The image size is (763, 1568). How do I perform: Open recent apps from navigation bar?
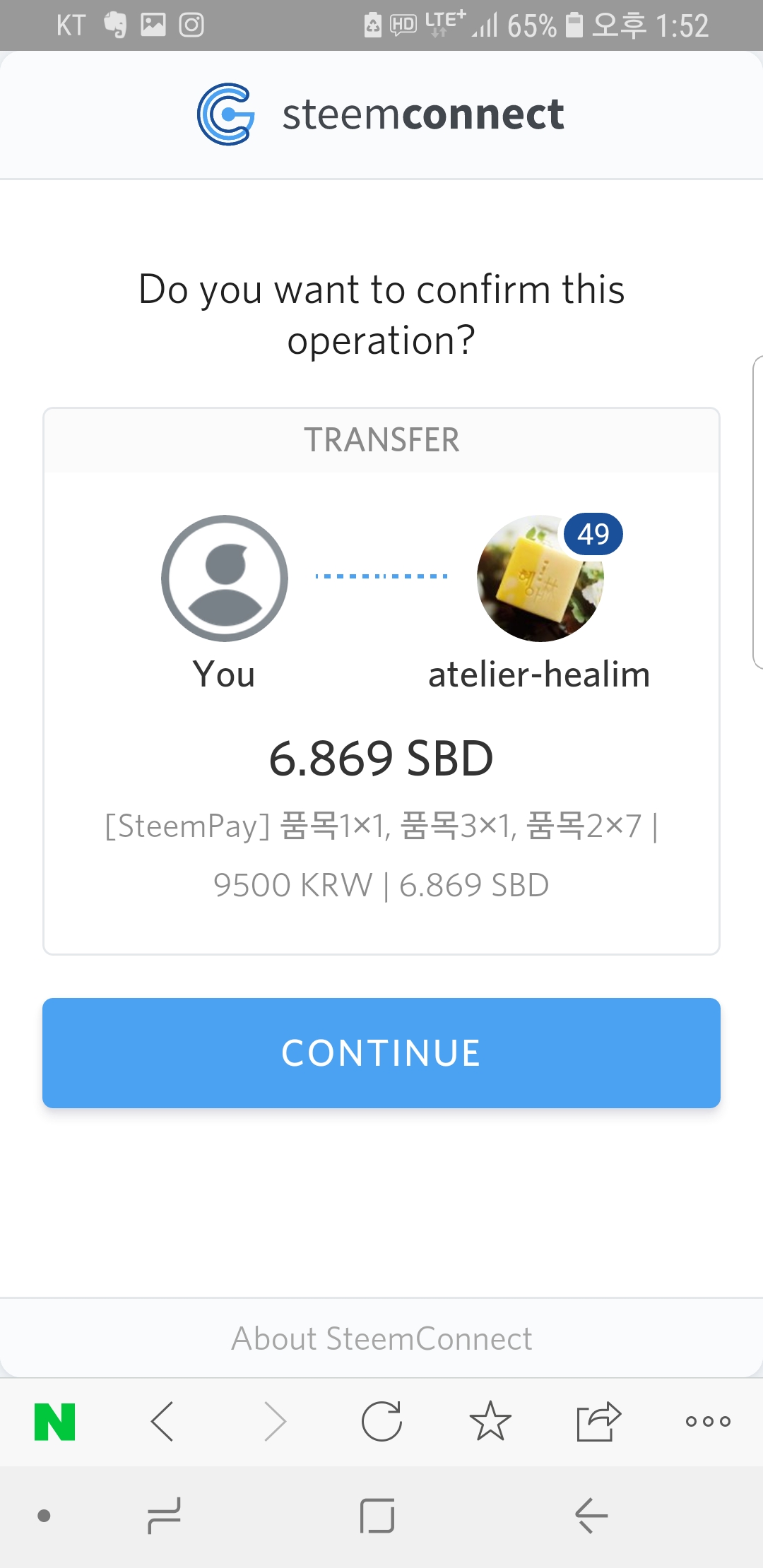164,1516
